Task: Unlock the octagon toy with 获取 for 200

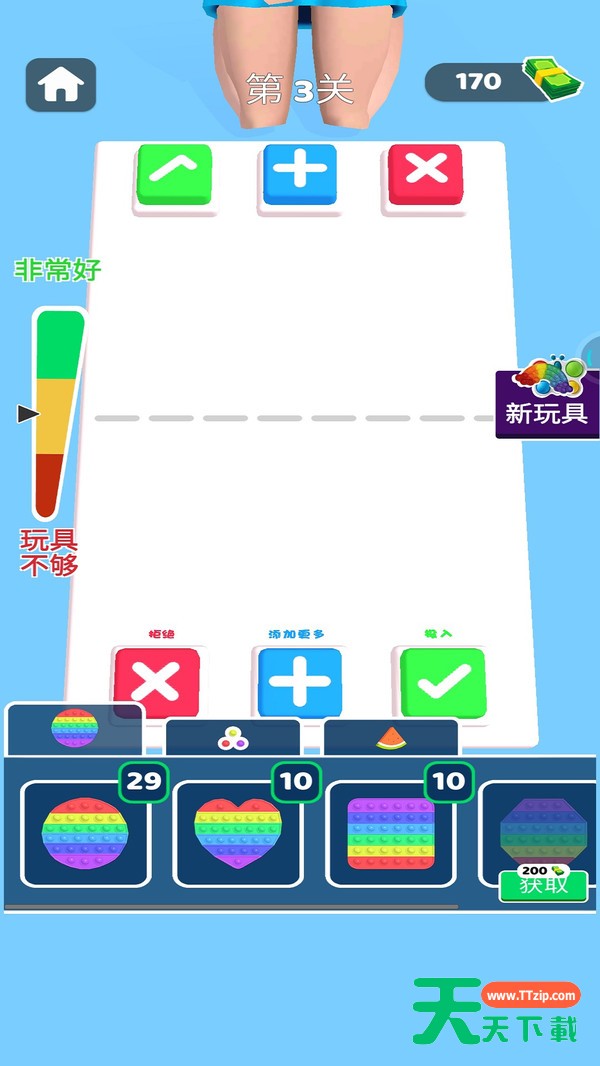Action: [543, 884]
